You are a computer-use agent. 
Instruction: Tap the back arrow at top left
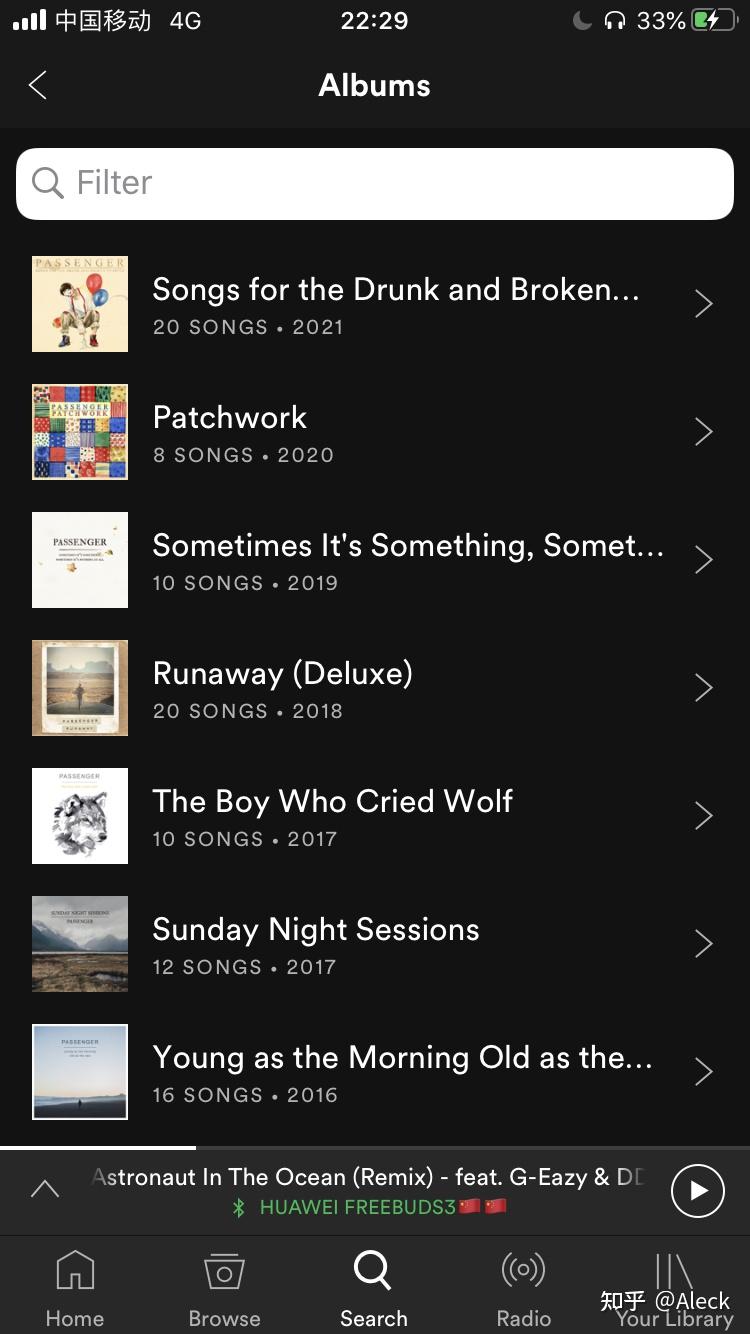(38, 85)
